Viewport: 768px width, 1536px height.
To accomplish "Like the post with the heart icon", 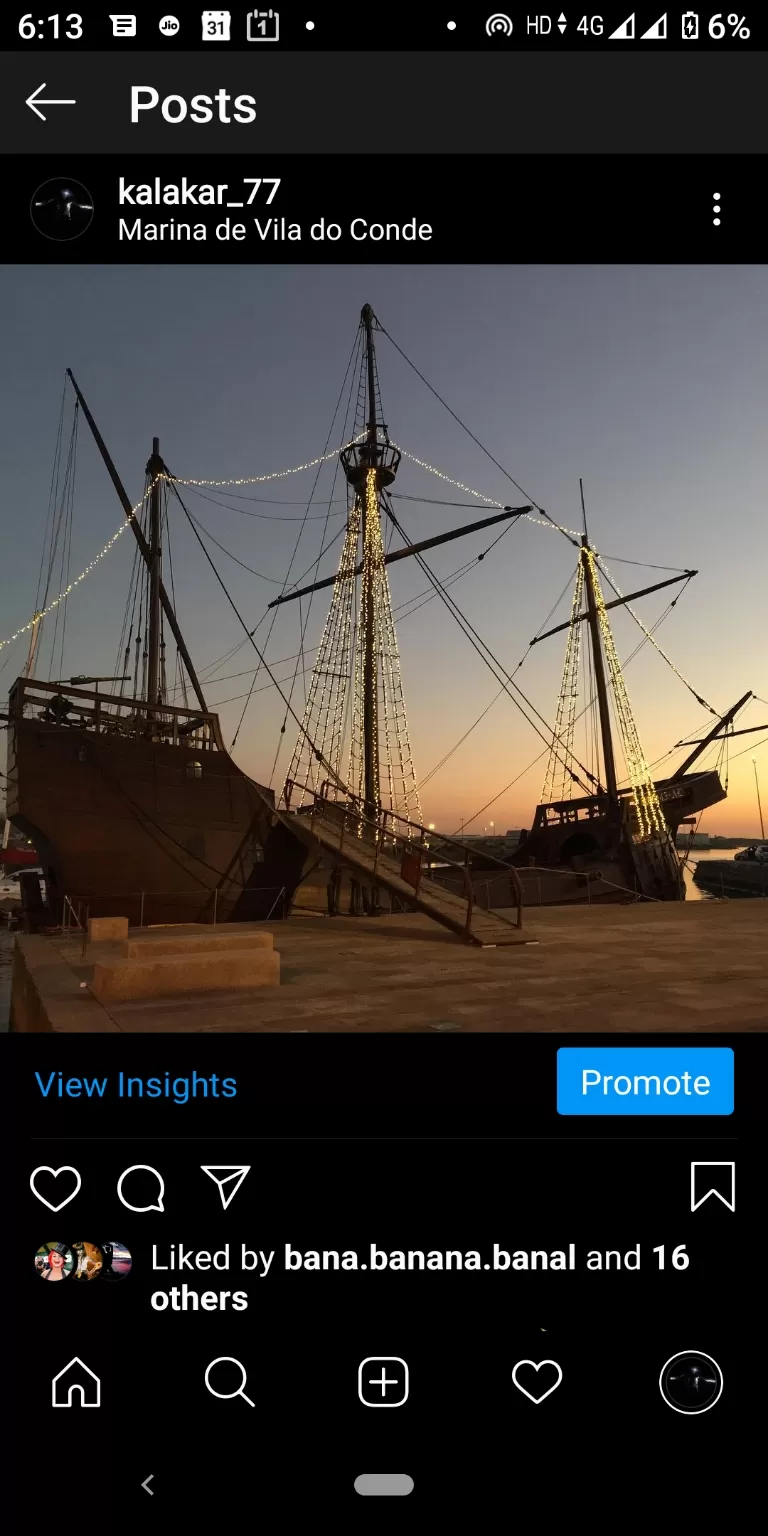I will coord(55,1188).
